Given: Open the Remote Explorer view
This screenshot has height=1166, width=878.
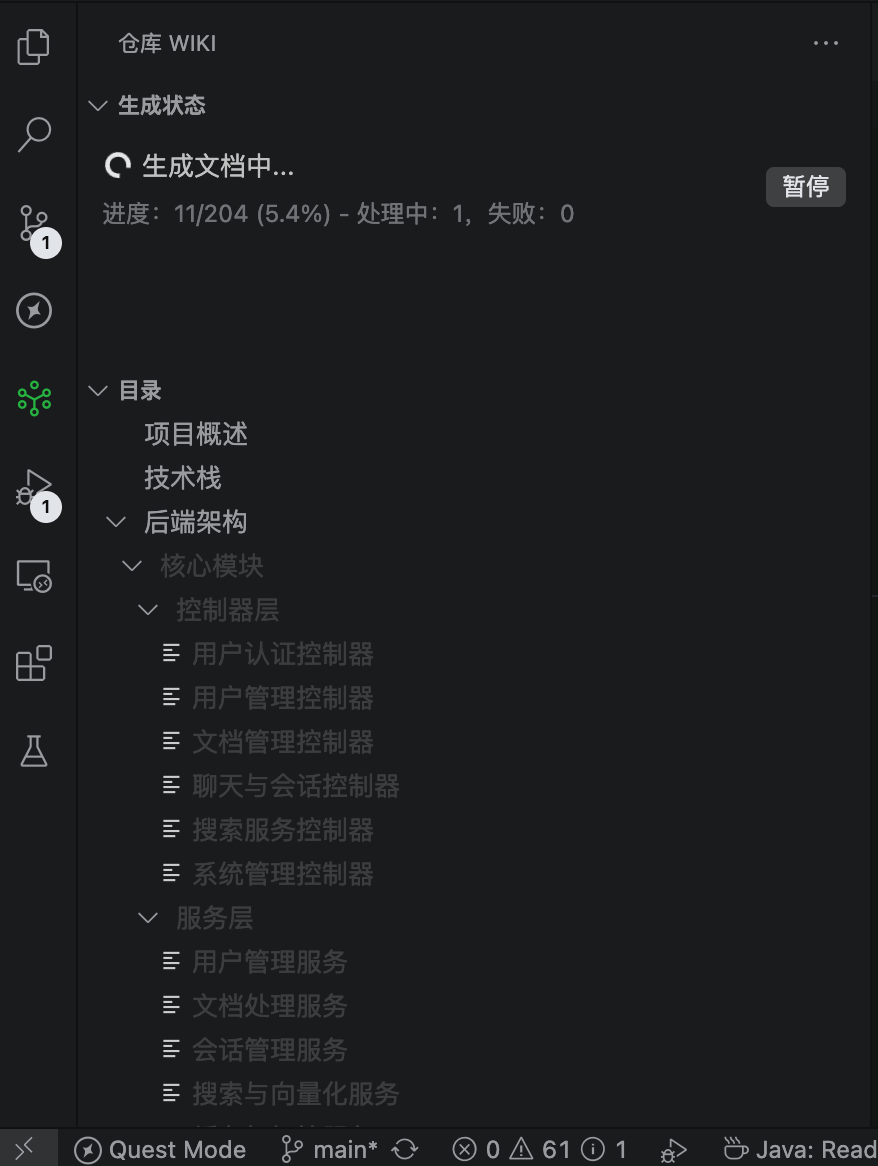Looking at the screenshot, I should pyautogui.click(x=34, y=577).
